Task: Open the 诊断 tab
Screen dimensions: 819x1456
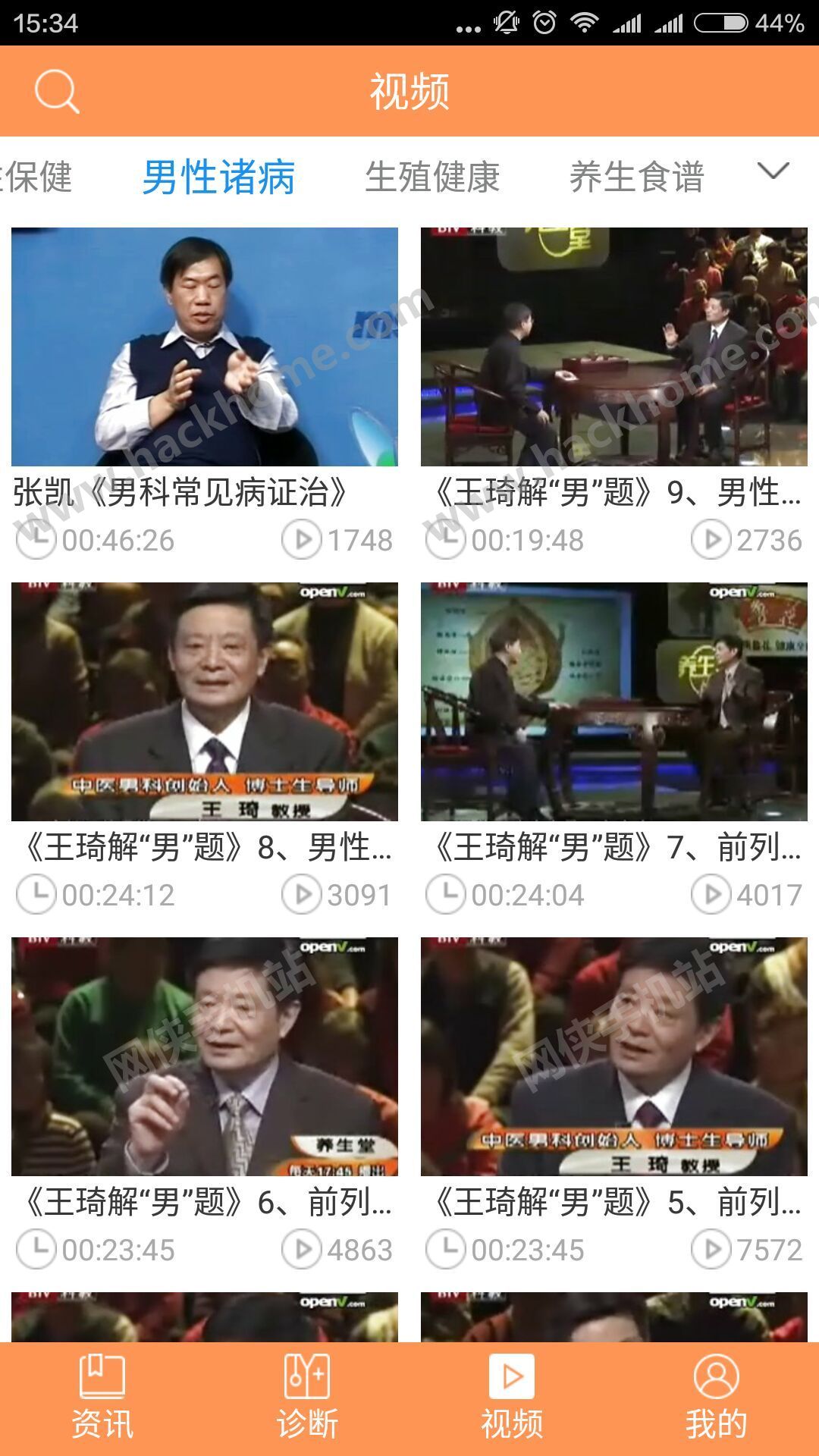Action: tap(307, 1397)
